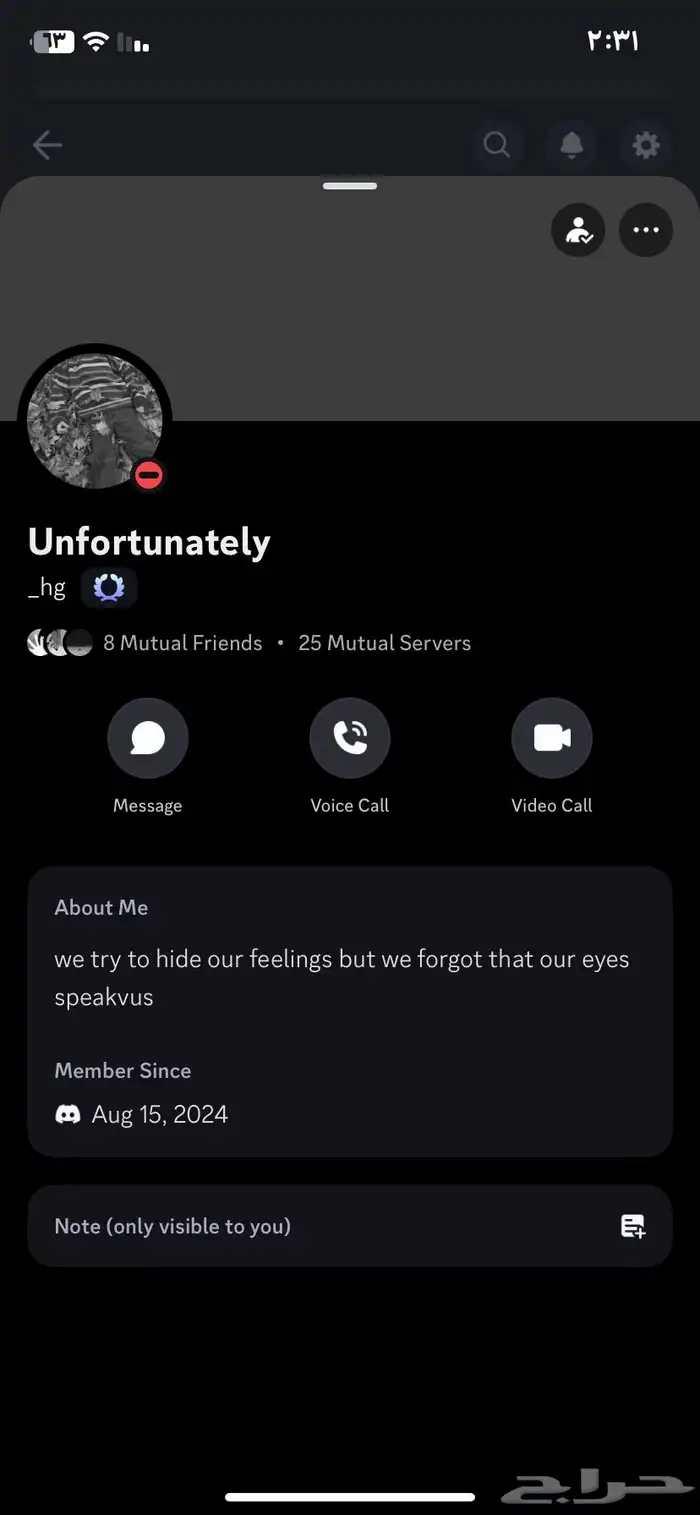
Task: Open the profile avatar picture
Action: coord(94,421)
